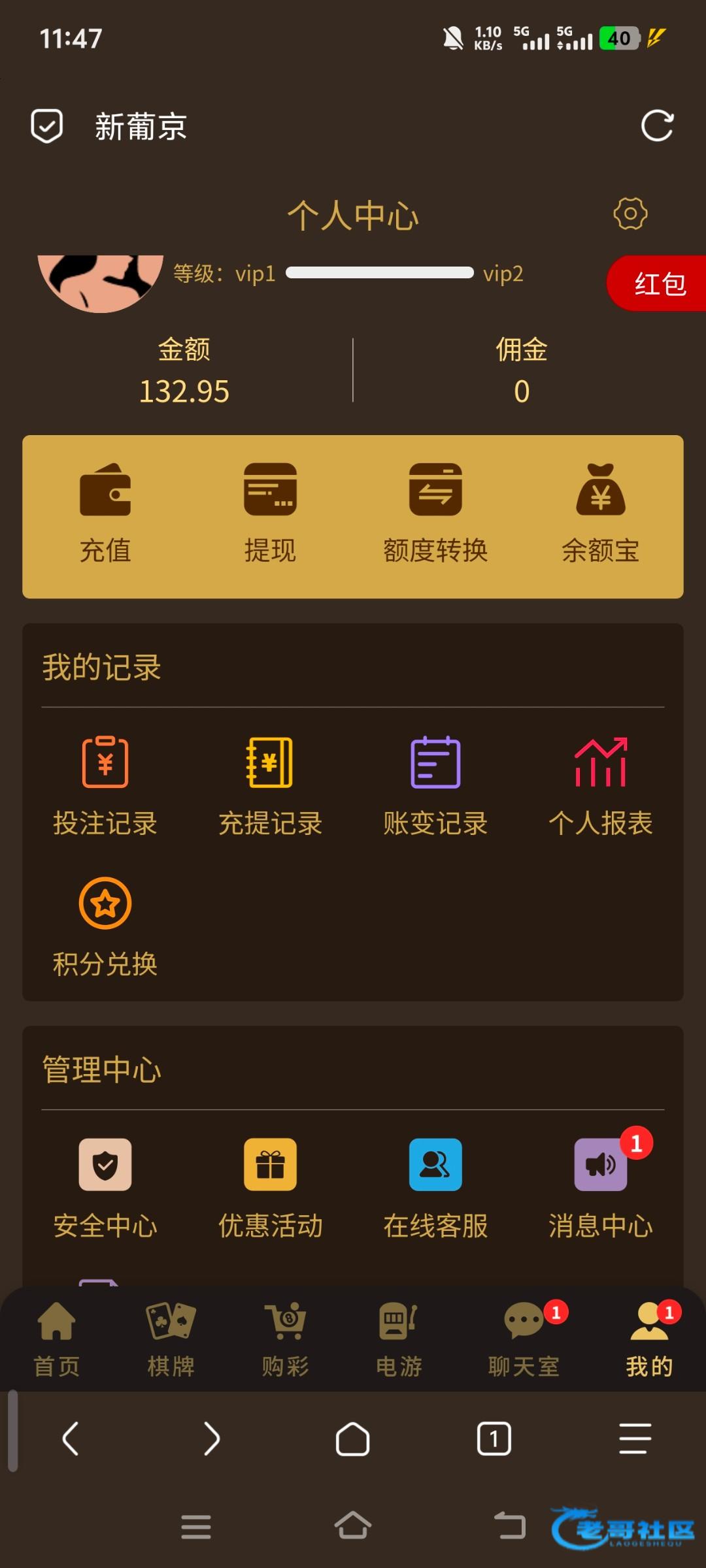The height and width of the screenshot is (1568, 706).
Task: Go back with the browser back arrow
Action: pyautogui.click(x=71, y=1439)
